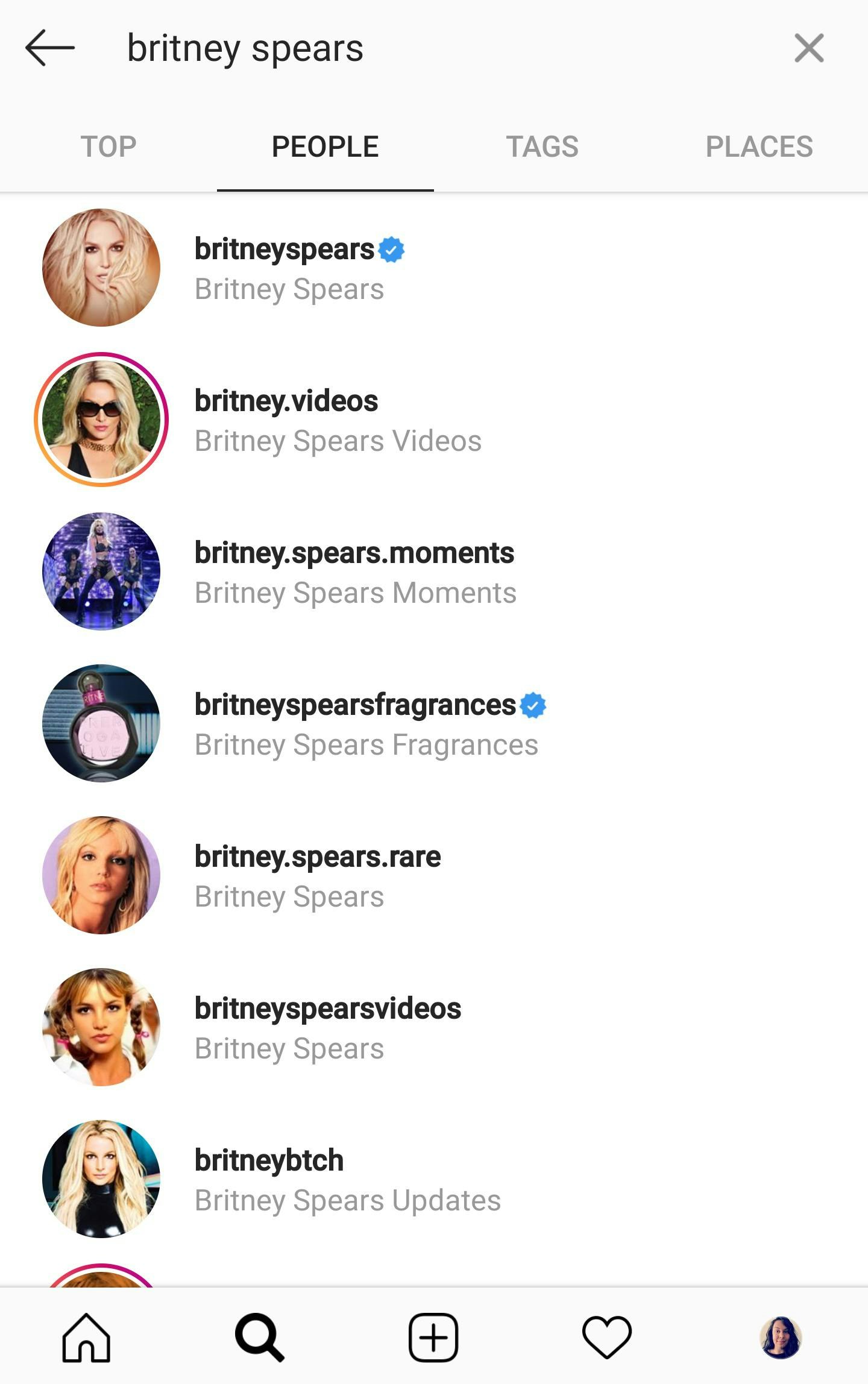Open my profile tab
Image resolution: width=868 pixels, height=1384 pixels.
point(780,1338)
